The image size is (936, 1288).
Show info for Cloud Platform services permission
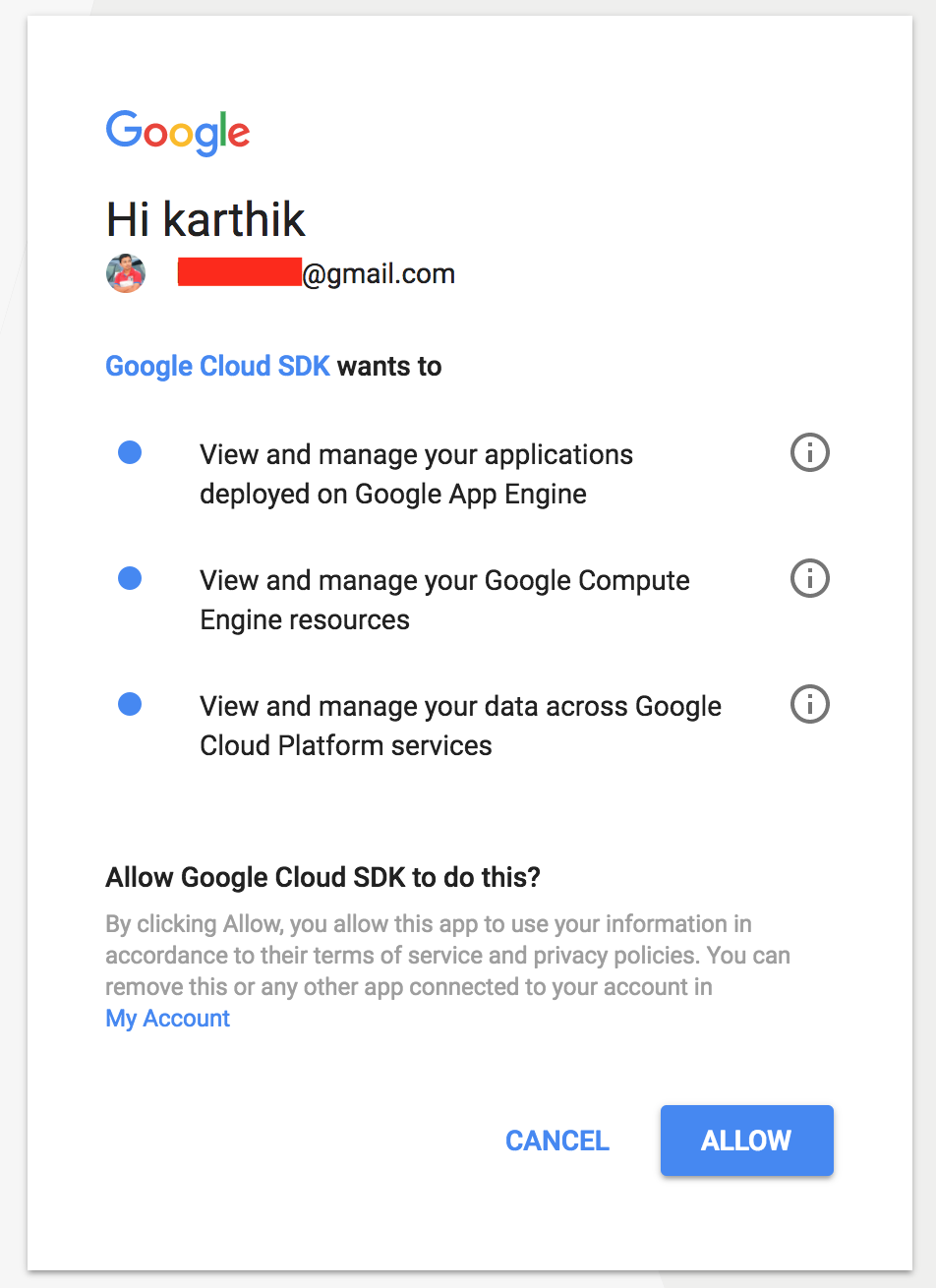(x=810, y=705)
